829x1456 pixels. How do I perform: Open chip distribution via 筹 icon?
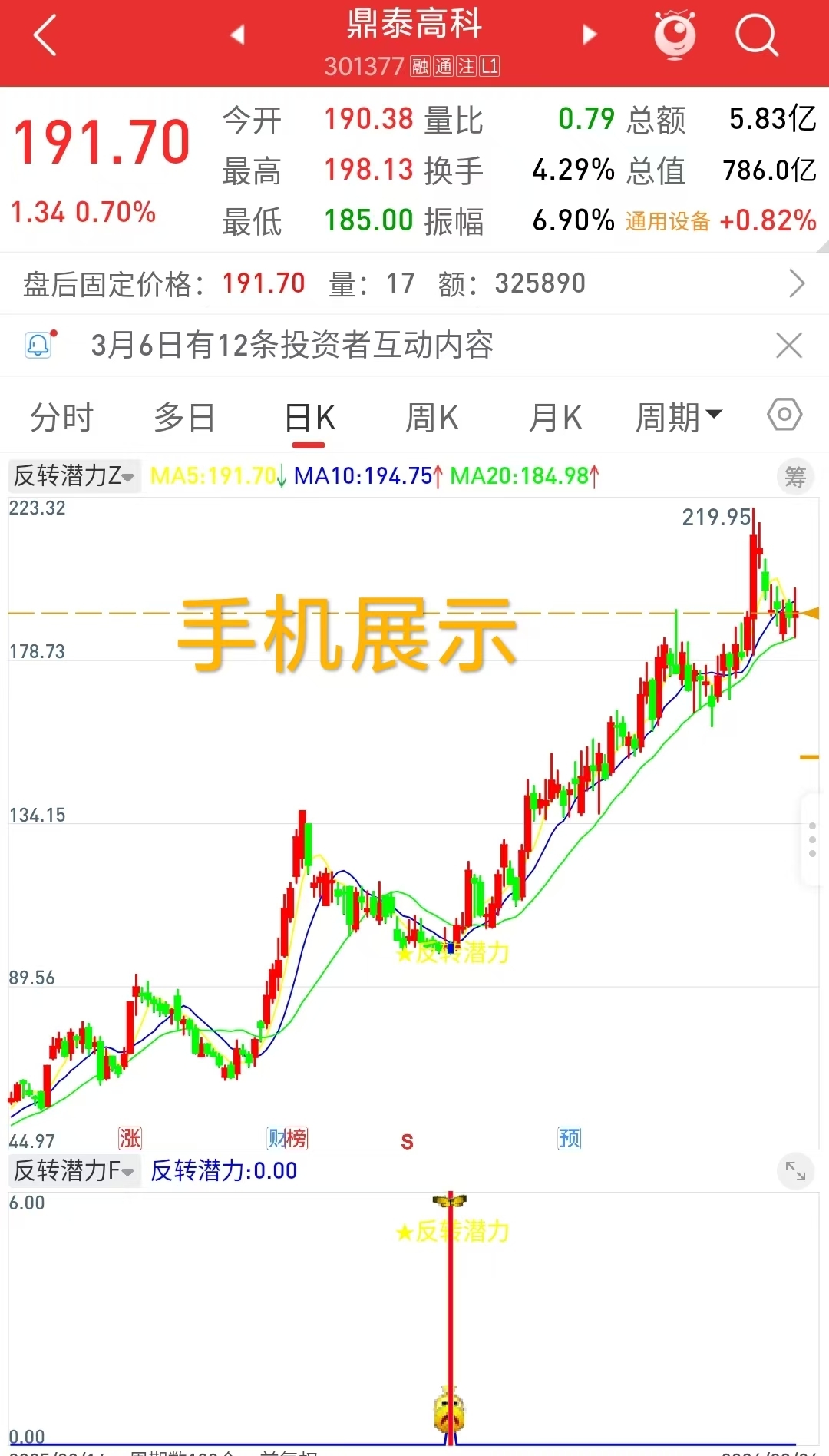pos(794,476)
